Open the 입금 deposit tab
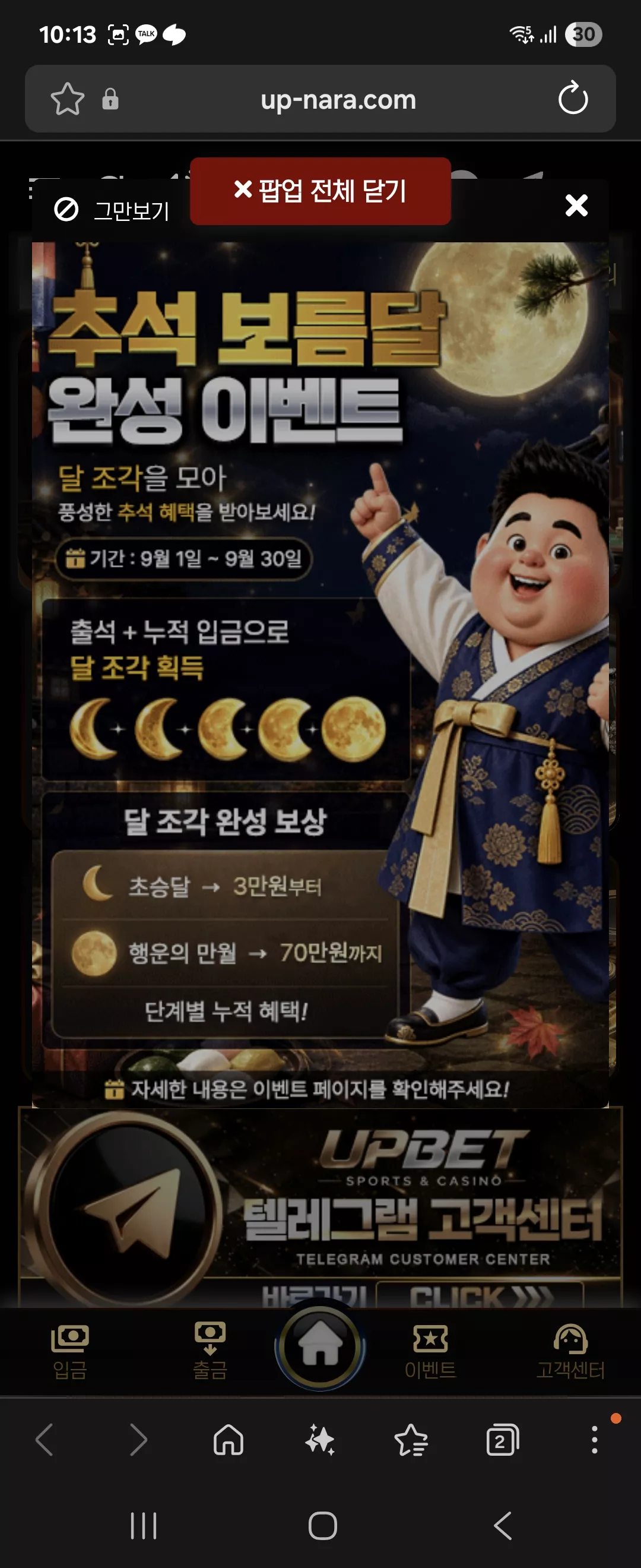 70,1351
